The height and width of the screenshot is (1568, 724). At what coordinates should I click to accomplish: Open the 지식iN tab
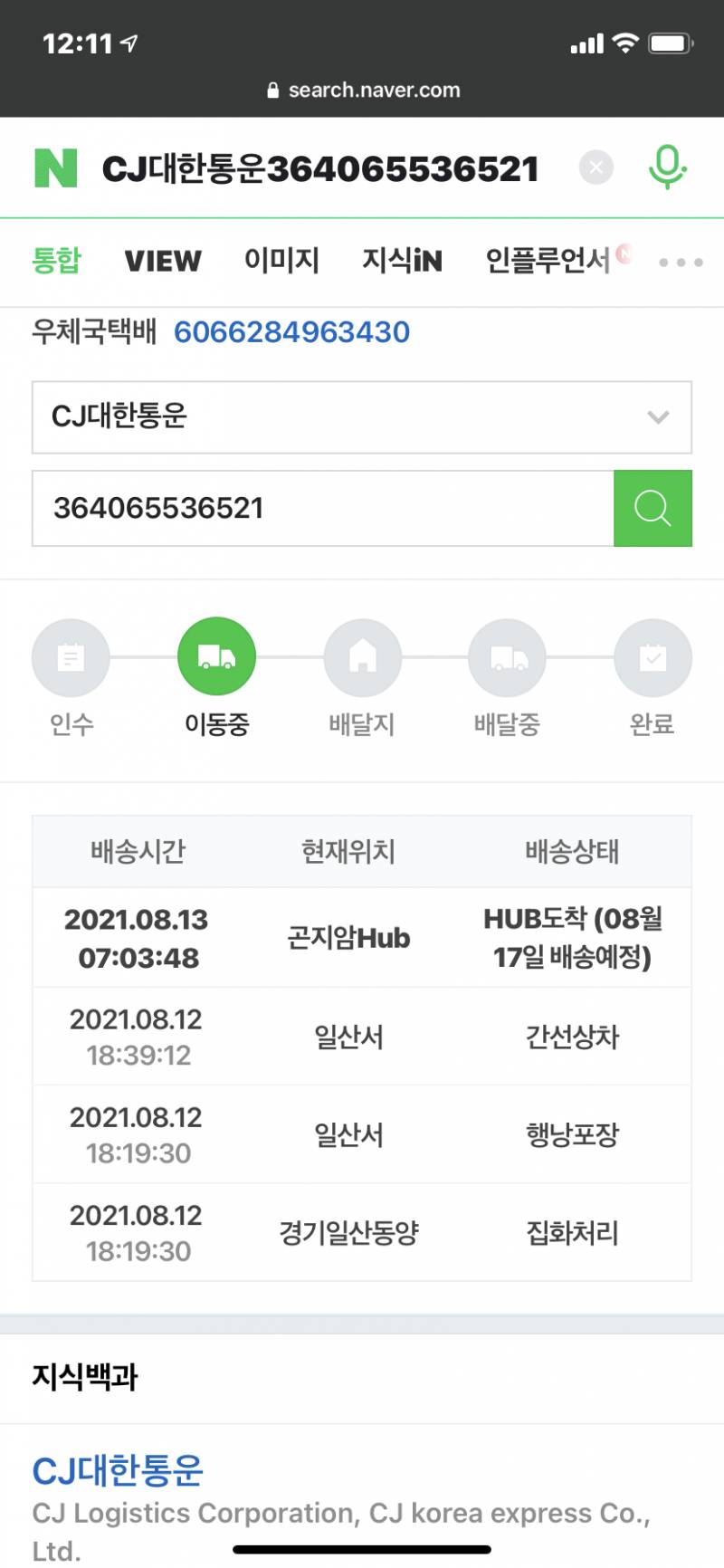point(401,262)
